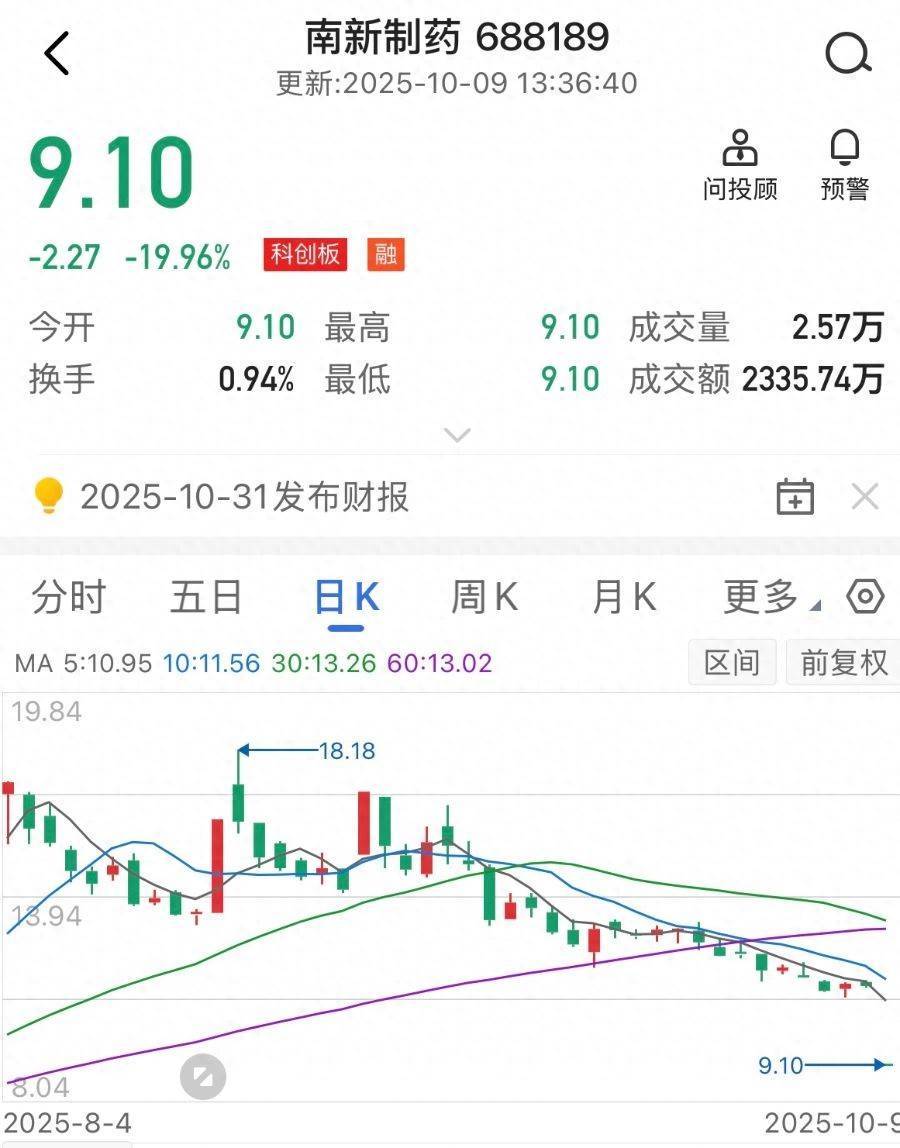This screenshot has width=900, height=1148.
Task: Open the search magnifier icon
Action: pyautogui.click(x=848, y=53)
